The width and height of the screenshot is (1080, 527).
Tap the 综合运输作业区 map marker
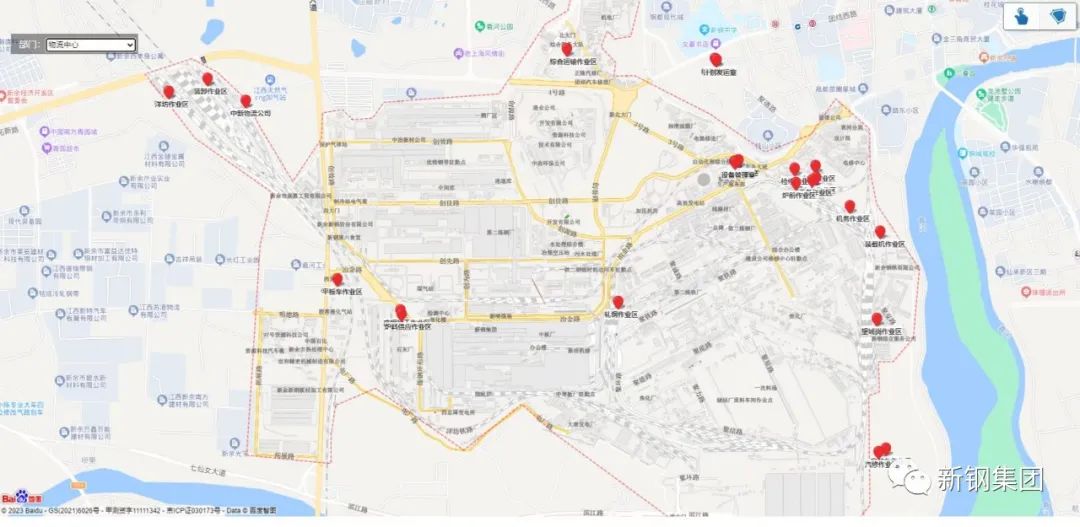[x=567, y=49]
